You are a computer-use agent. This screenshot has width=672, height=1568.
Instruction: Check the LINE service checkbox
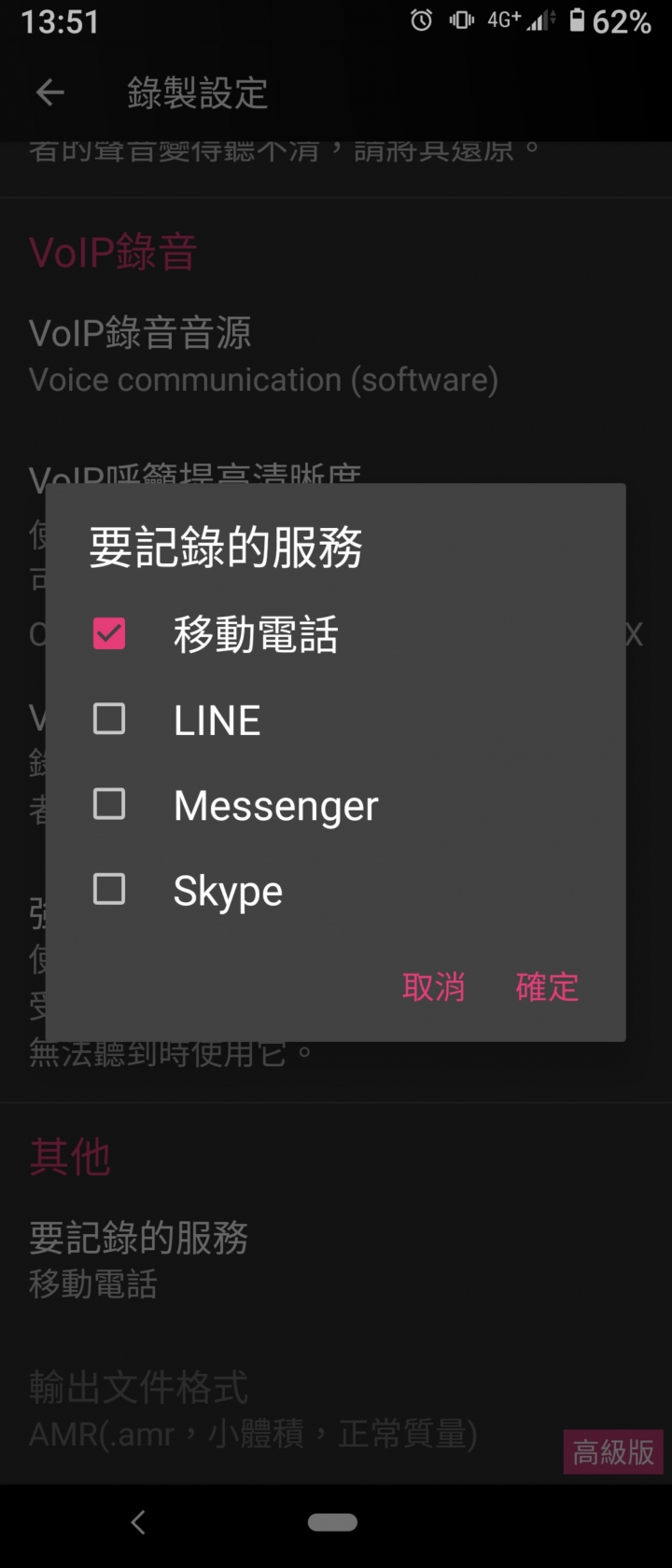coord(109,719)
